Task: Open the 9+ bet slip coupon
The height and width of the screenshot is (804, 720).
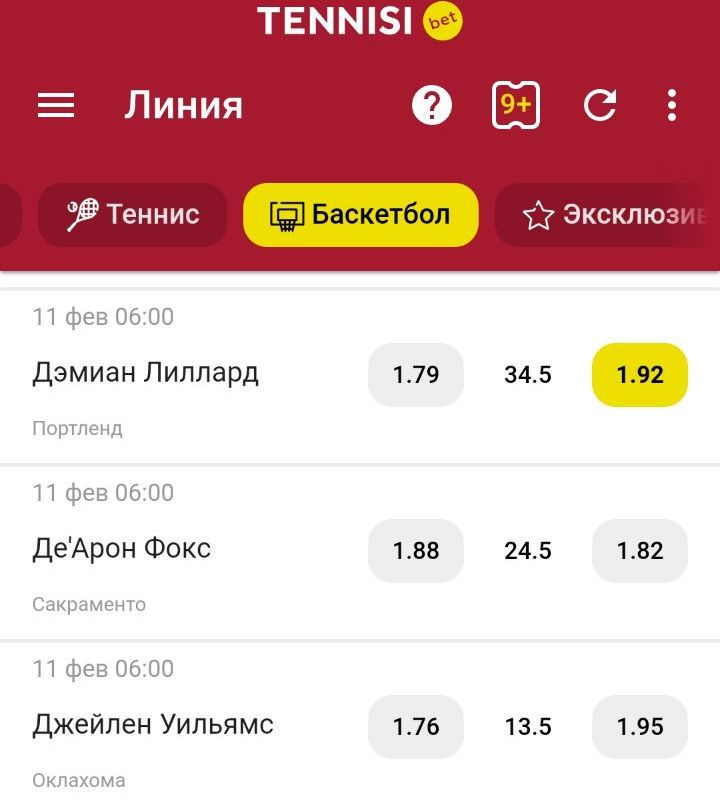Action: tap(516, 105)
